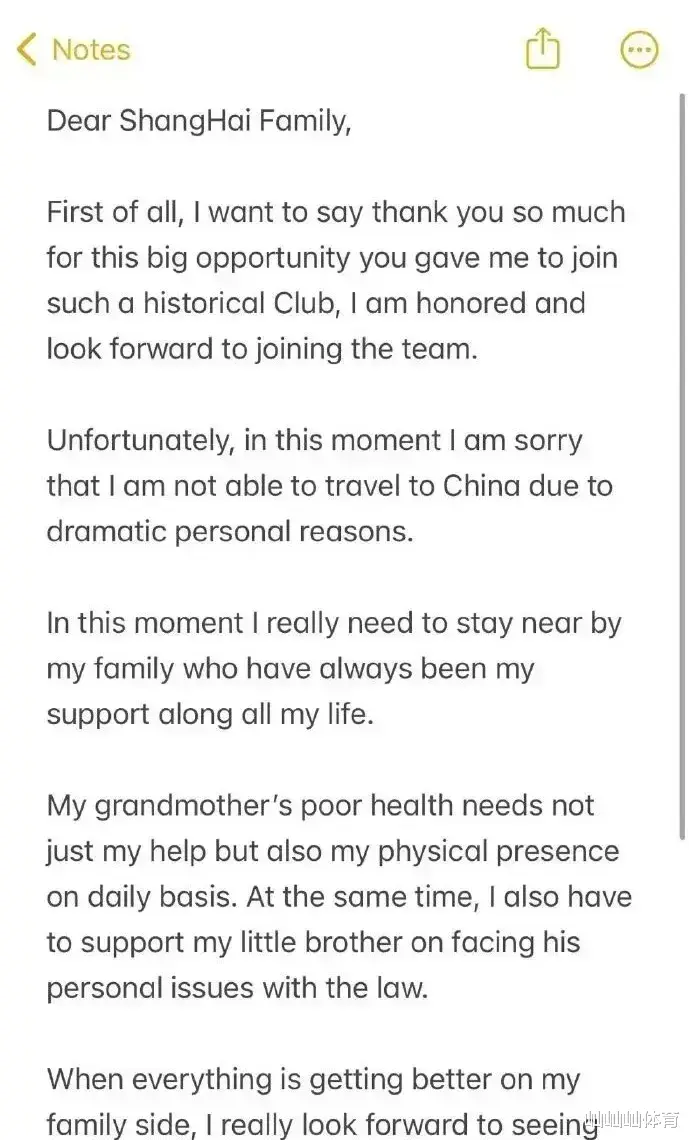Share this note

pyautogui.click(x=543, y=48)
